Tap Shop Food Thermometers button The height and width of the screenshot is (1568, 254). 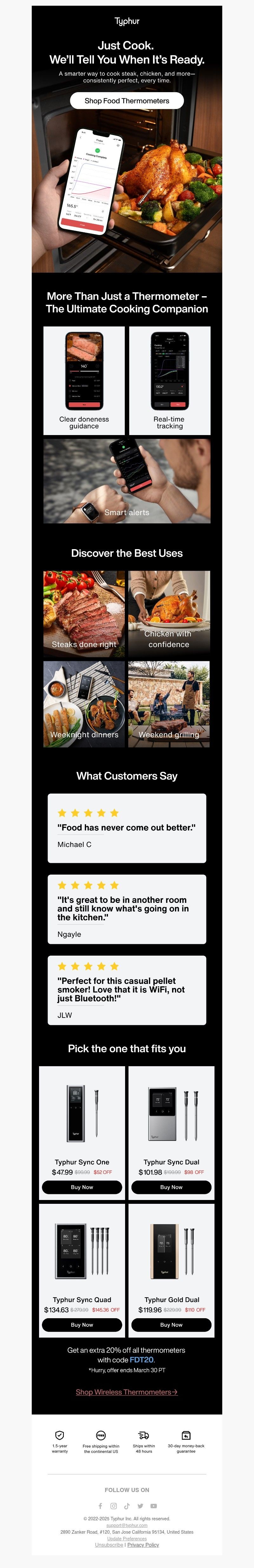coord(126,101)
